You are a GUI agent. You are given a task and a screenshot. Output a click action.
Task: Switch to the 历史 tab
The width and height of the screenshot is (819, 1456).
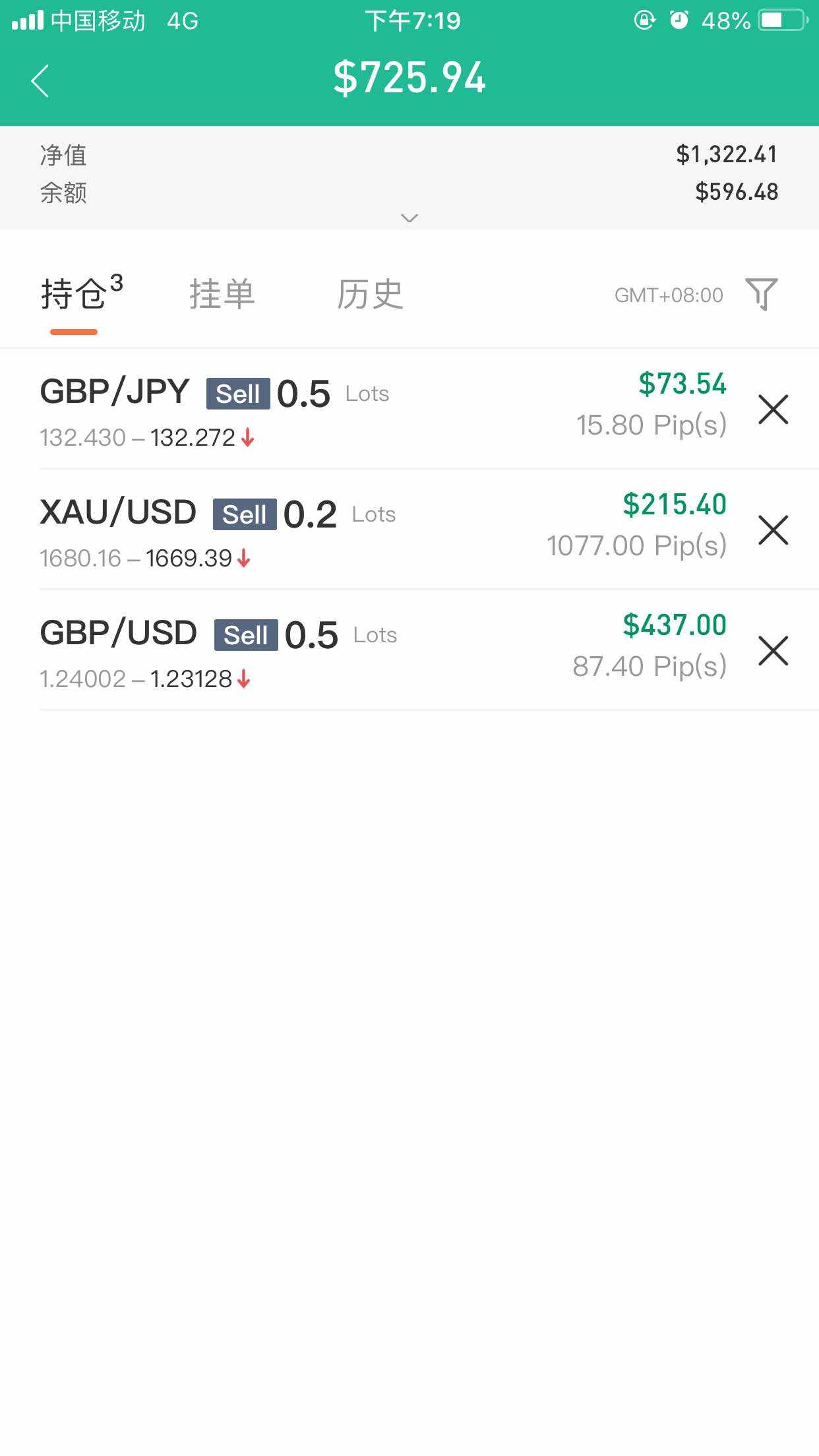click(x=370, y=294)
